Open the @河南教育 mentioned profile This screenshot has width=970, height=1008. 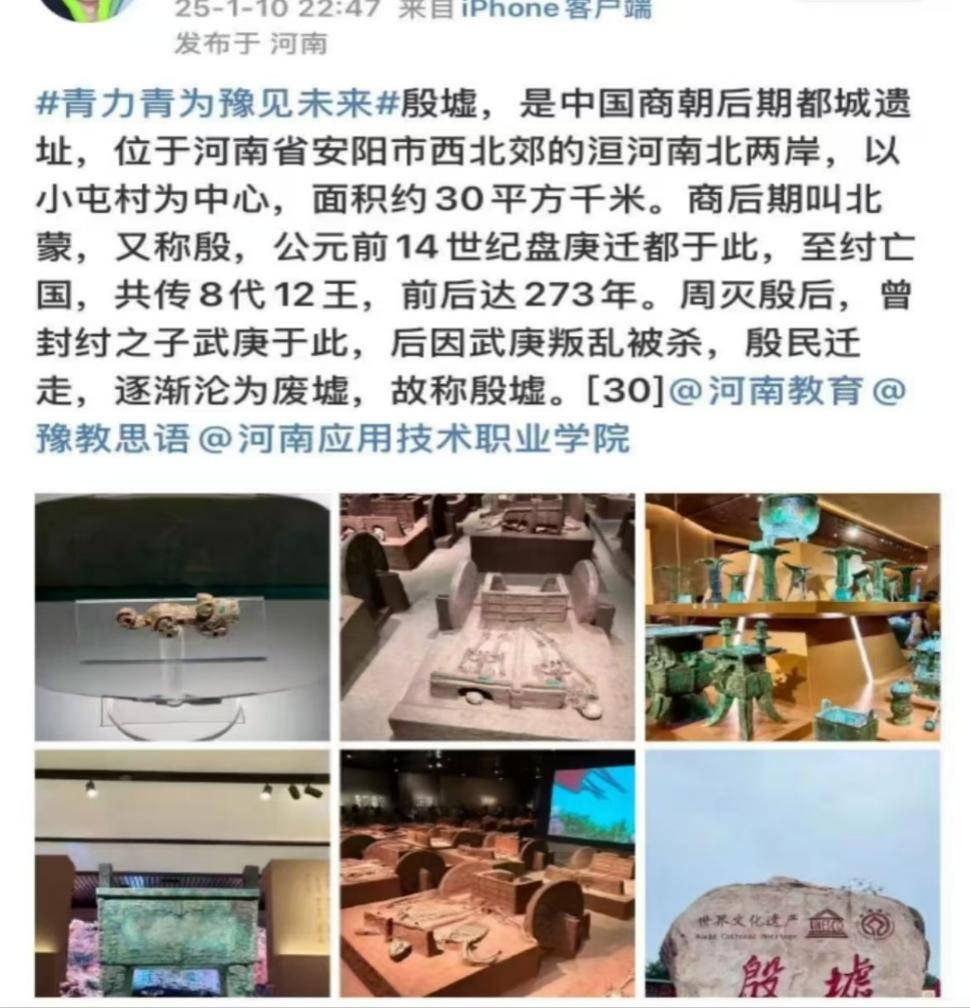pyautogui.click(x=765, y=391)
